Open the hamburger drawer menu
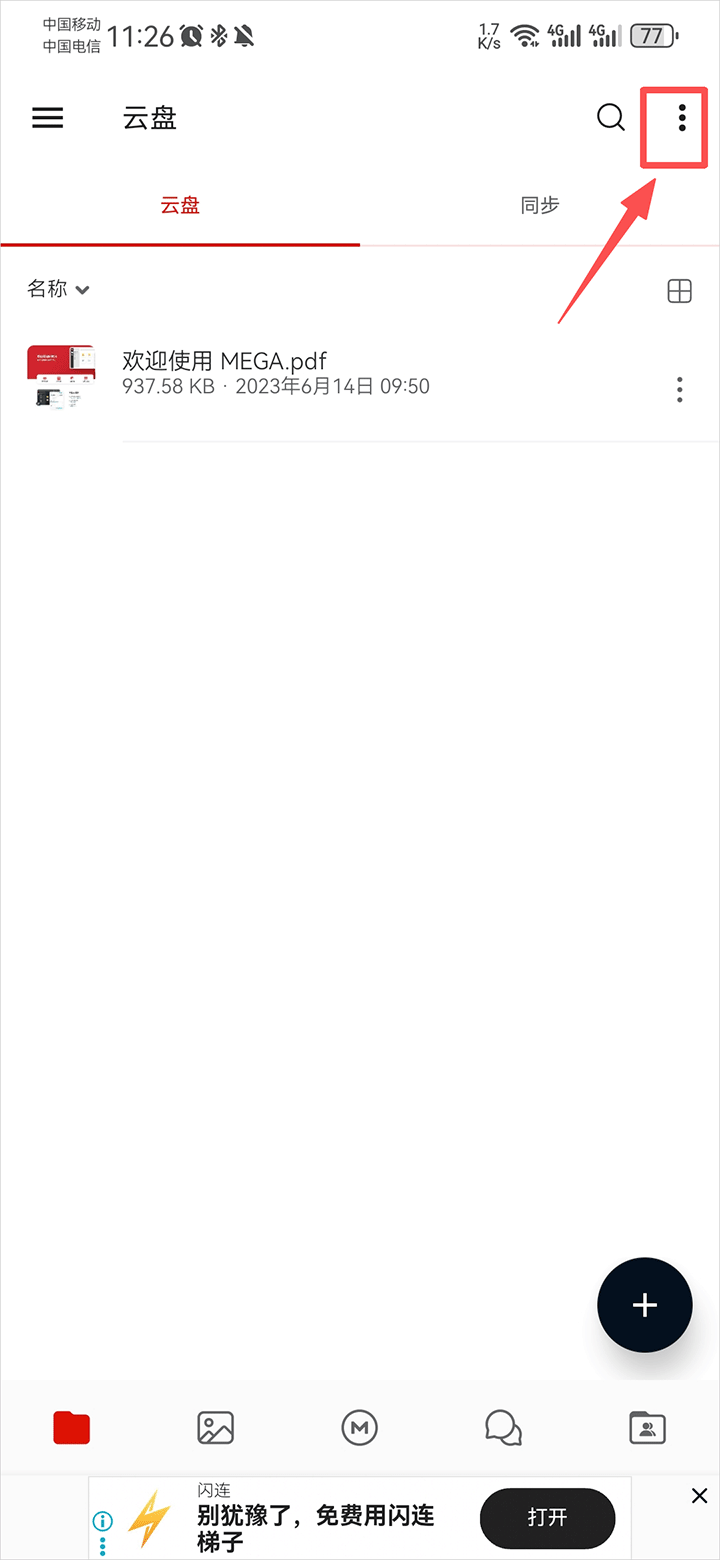The image size is (720, 1560). [47, 118]
